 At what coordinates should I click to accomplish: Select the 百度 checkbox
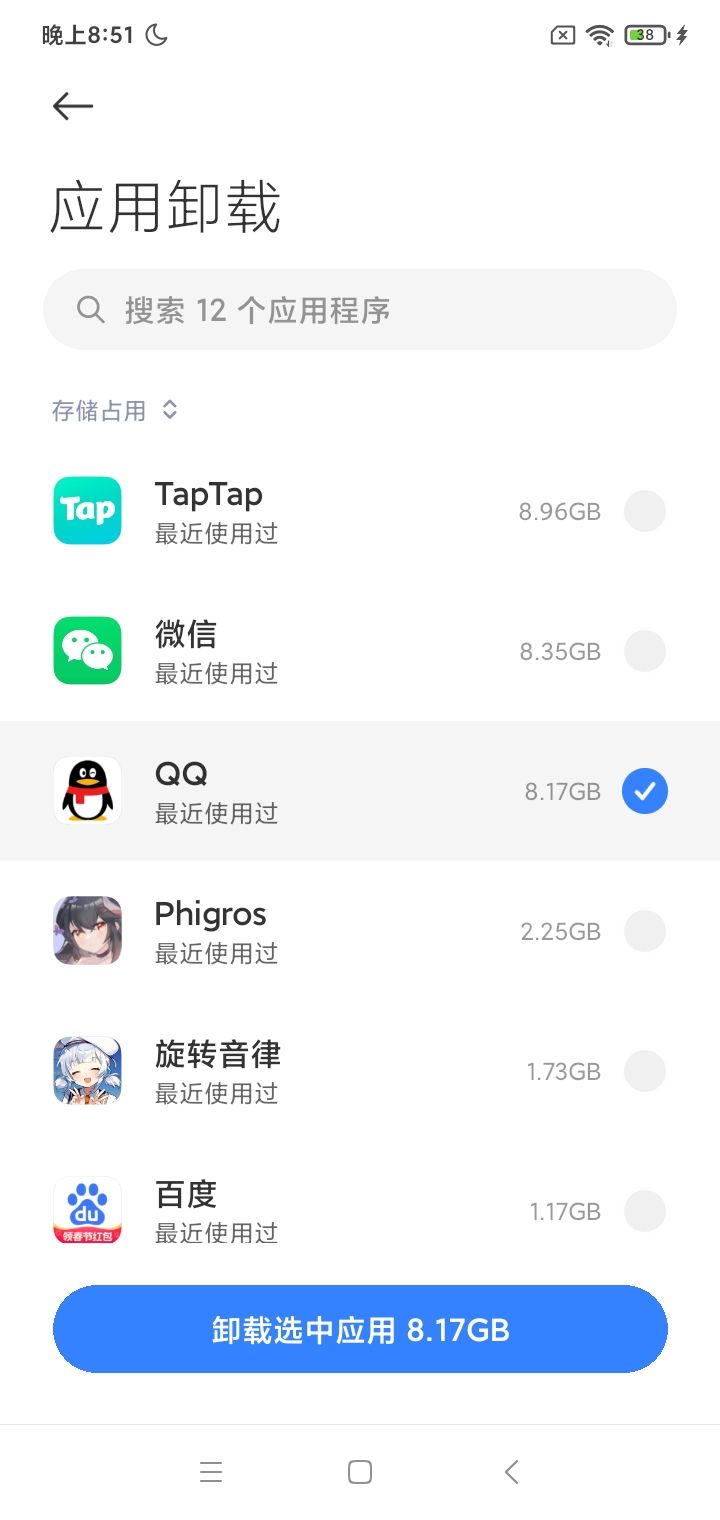[x=644, y=1211]
